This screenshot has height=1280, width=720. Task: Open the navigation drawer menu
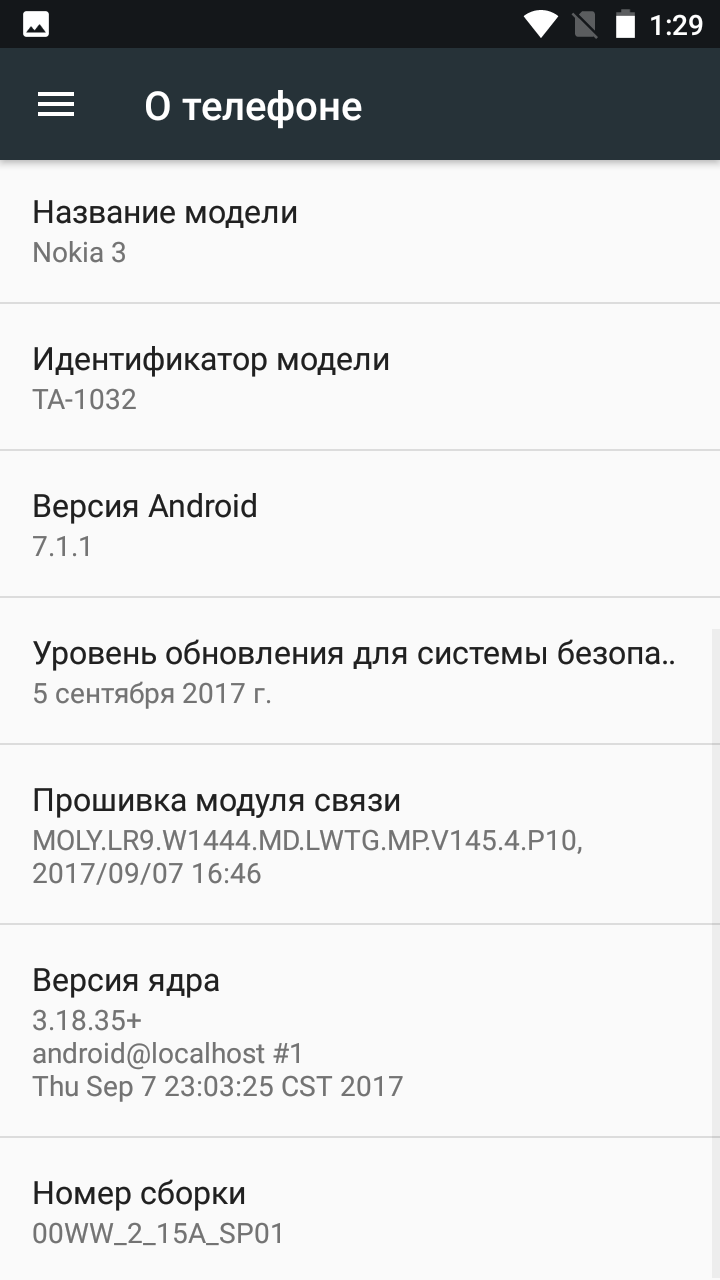[x=56, y=105]
